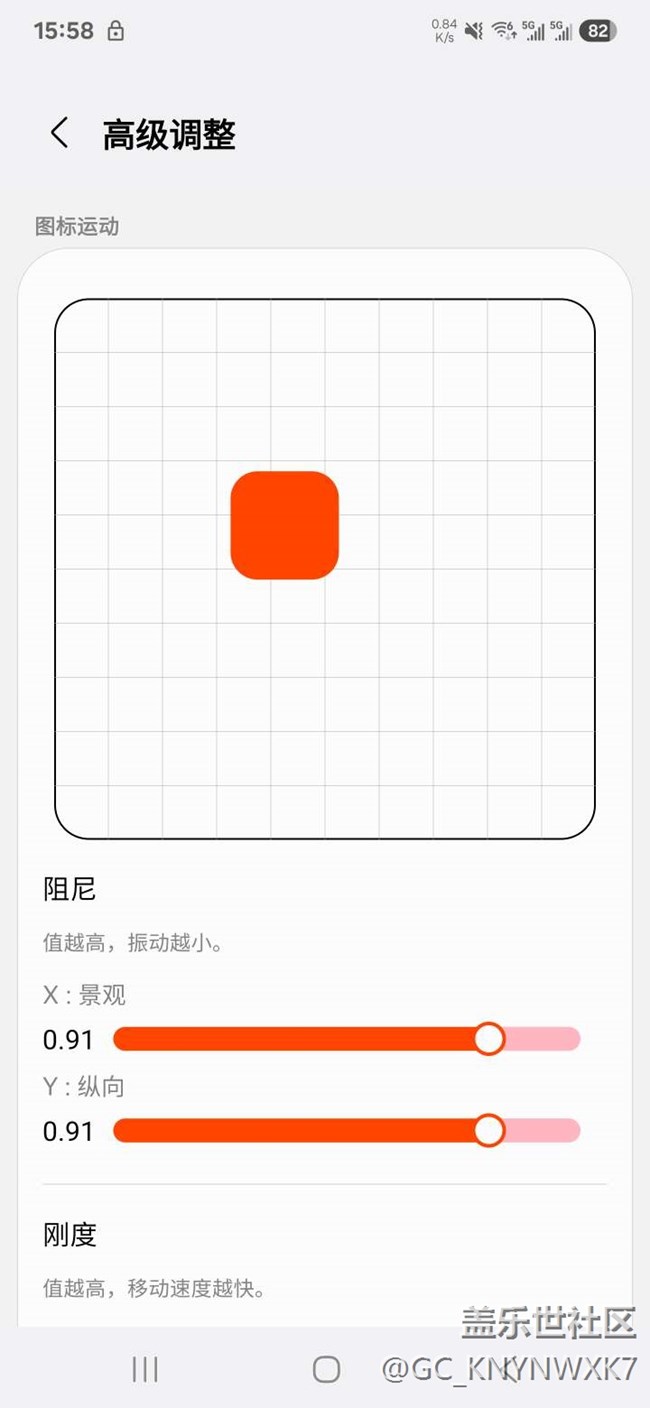This screenshot has height=1408, width=650.
Task: Tap the orange icon in motion preview
Action: tap(285, 525)
